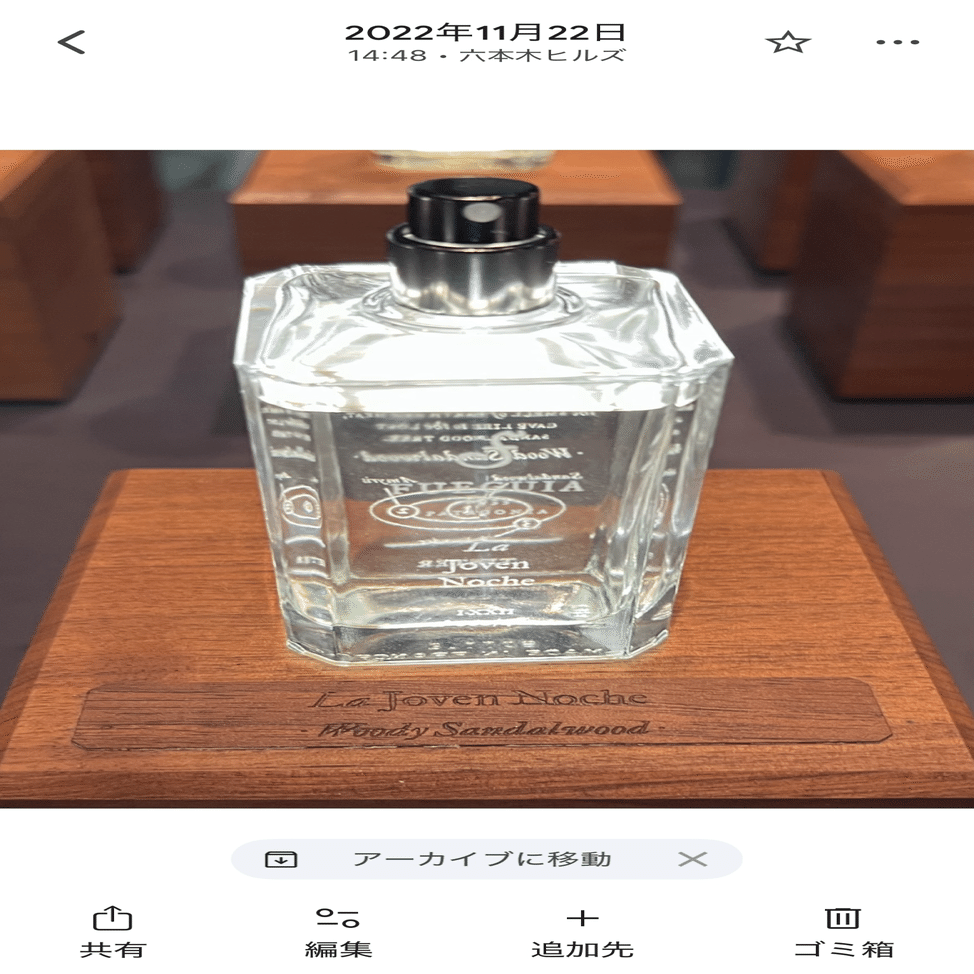Mark this photo as a favorite
Screen dimensions: 974x974
pos(787,42)
